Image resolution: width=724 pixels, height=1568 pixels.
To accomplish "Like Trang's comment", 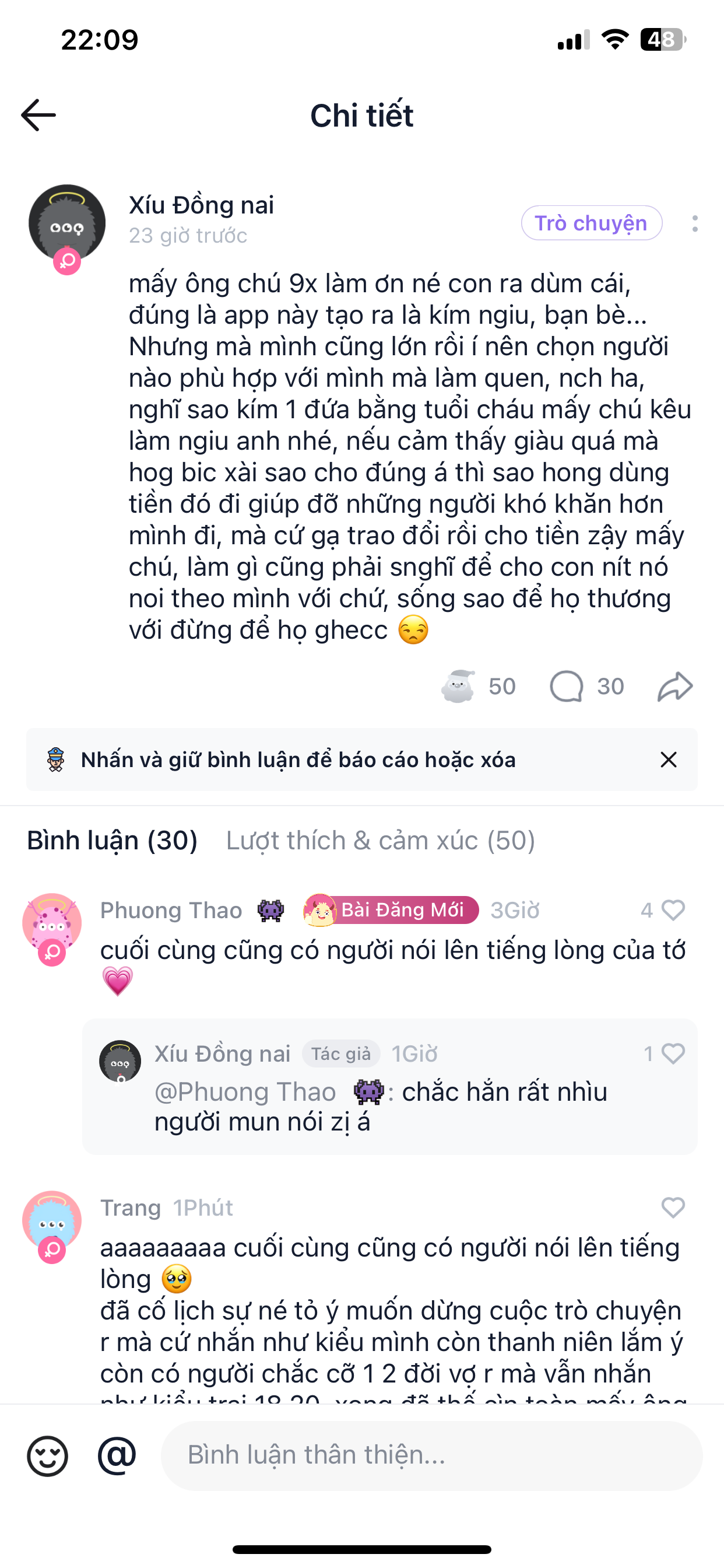I will [672, 1207].
